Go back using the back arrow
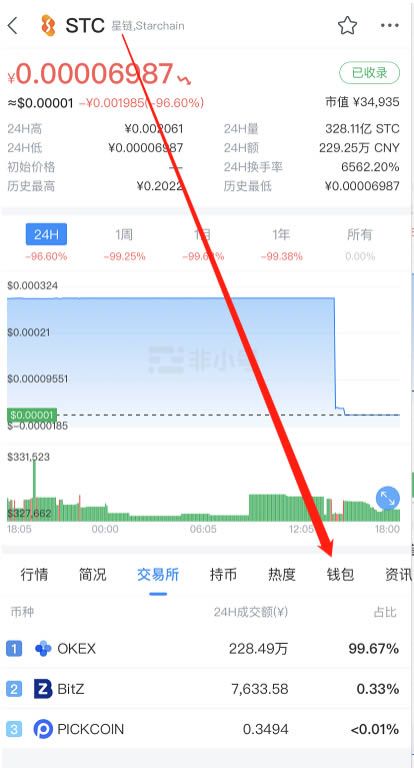 tap(13, 25)
